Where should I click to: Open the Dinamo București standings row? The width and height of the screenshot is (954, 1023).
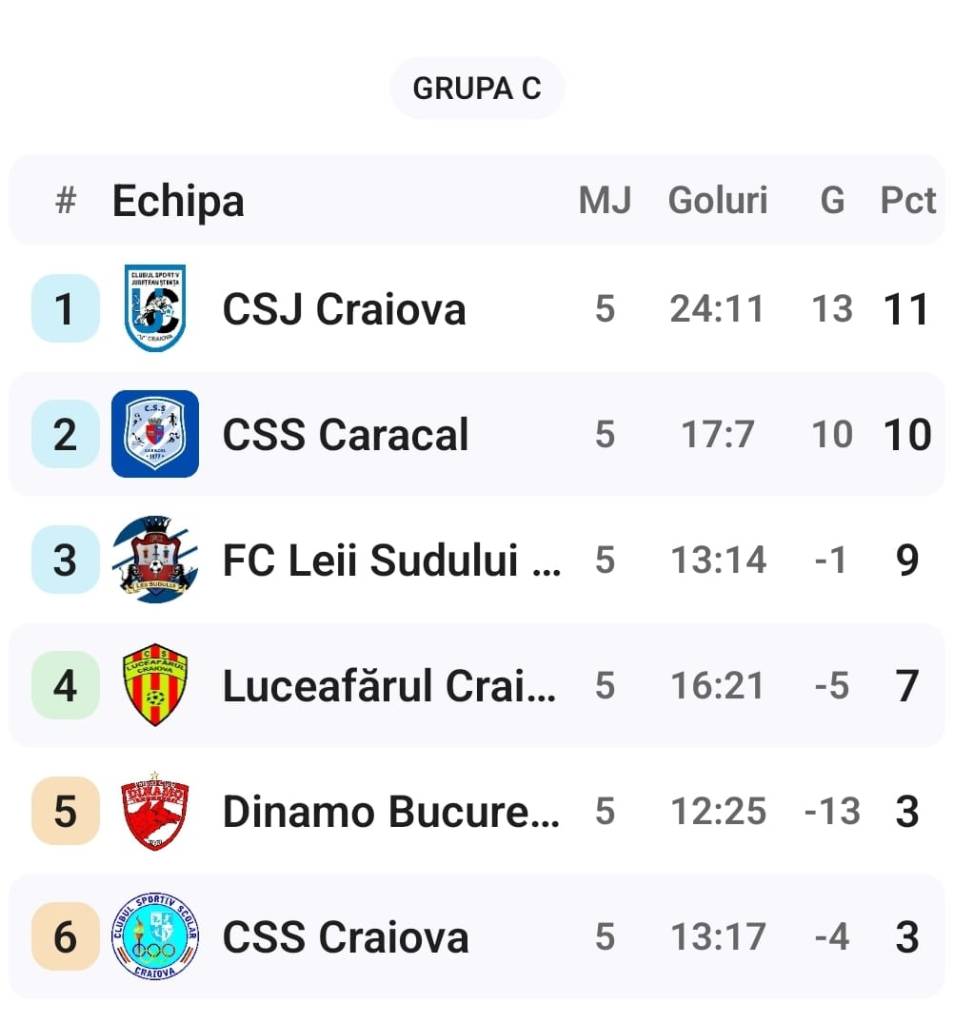coord(477,811)
